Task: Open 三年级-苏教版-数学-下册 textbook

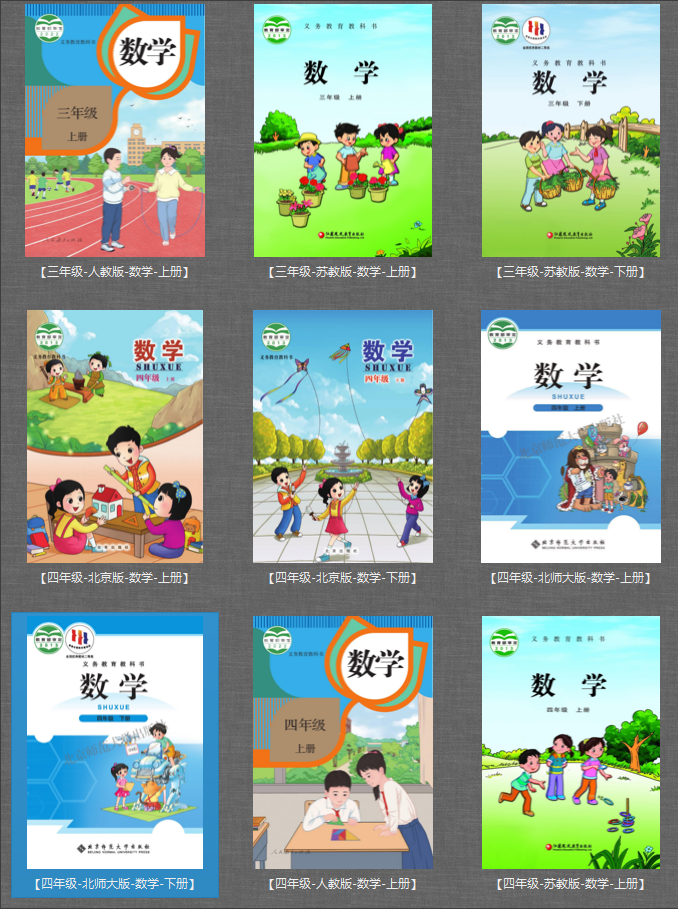Action: point(570,130)
